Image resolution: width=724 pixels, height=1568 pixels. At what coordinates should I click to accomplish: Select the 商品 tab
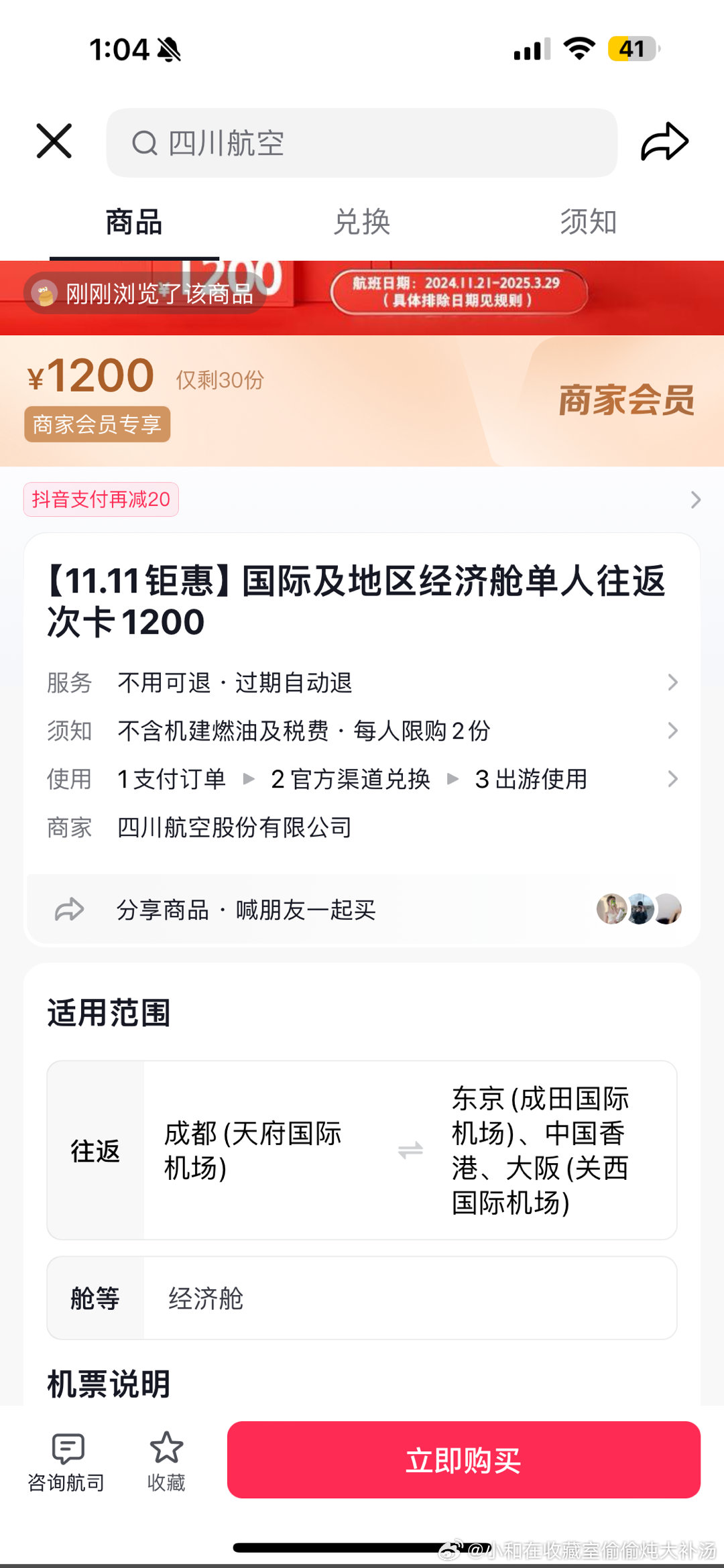(134, 222)
